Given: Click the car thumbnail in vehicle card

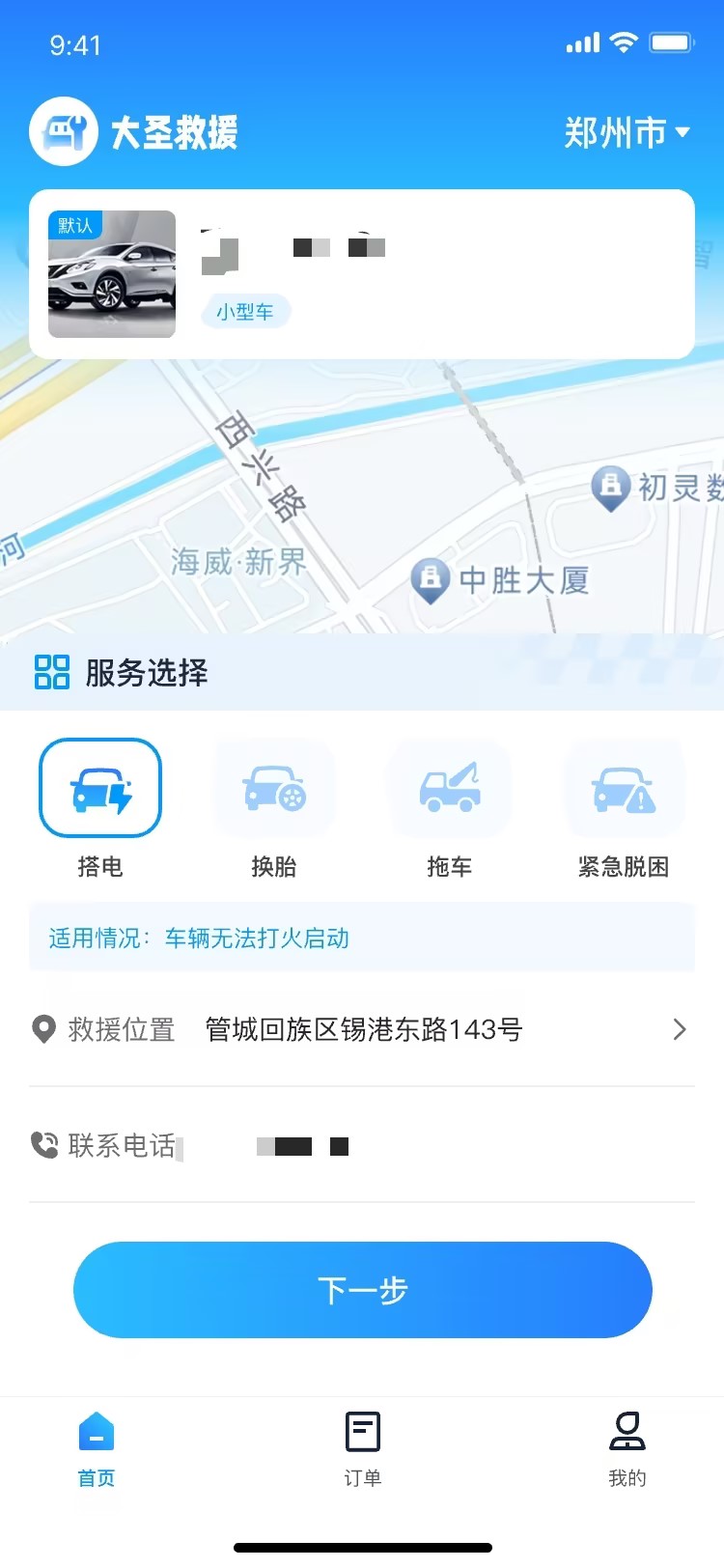Looking at the screenshot, I should (111, 273).
